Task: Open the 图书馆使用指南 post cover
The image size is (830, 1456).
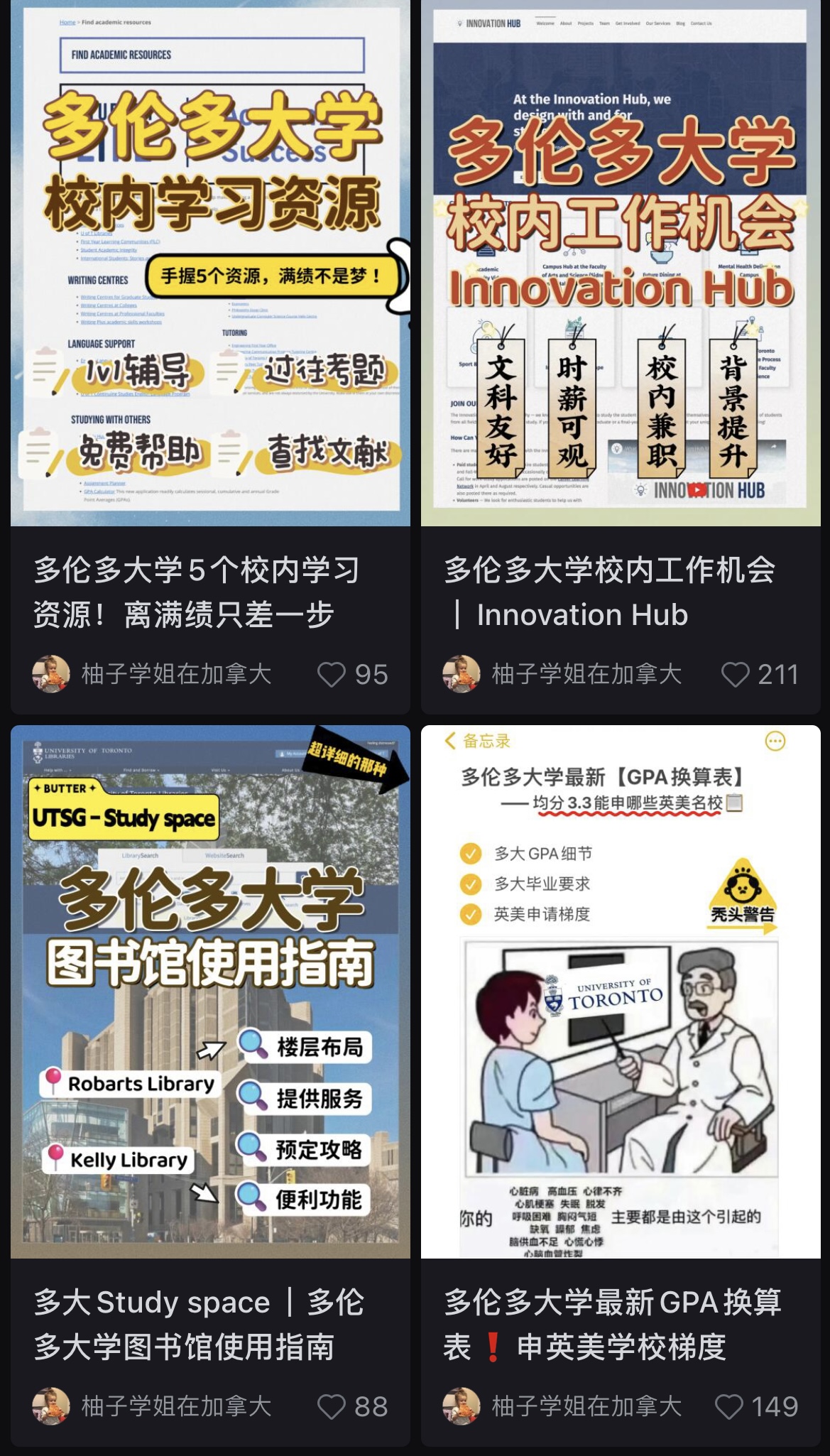Action: (x=210, y=992)
